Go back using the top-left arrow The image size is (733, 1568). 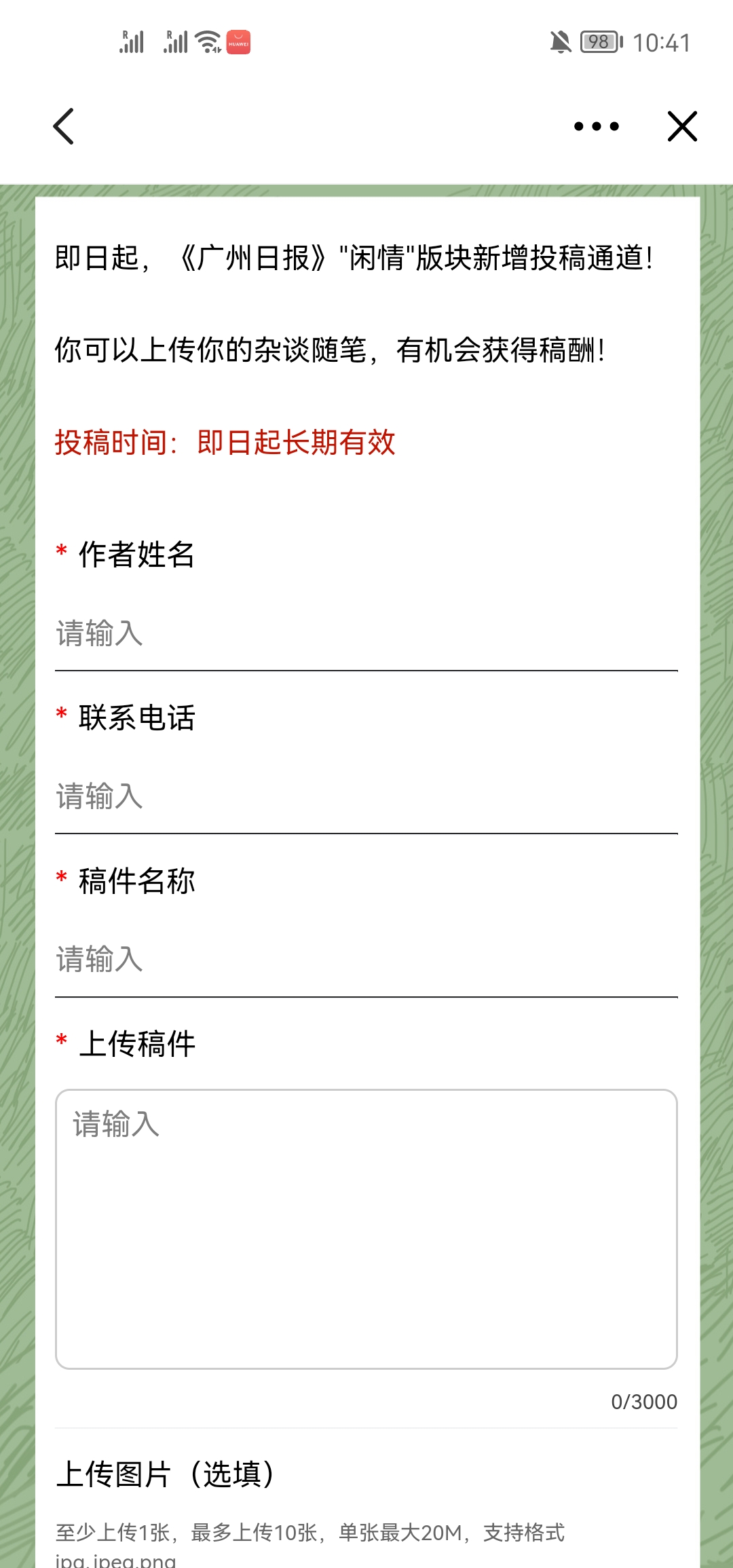pyautogui.click(x=64, y=126)
